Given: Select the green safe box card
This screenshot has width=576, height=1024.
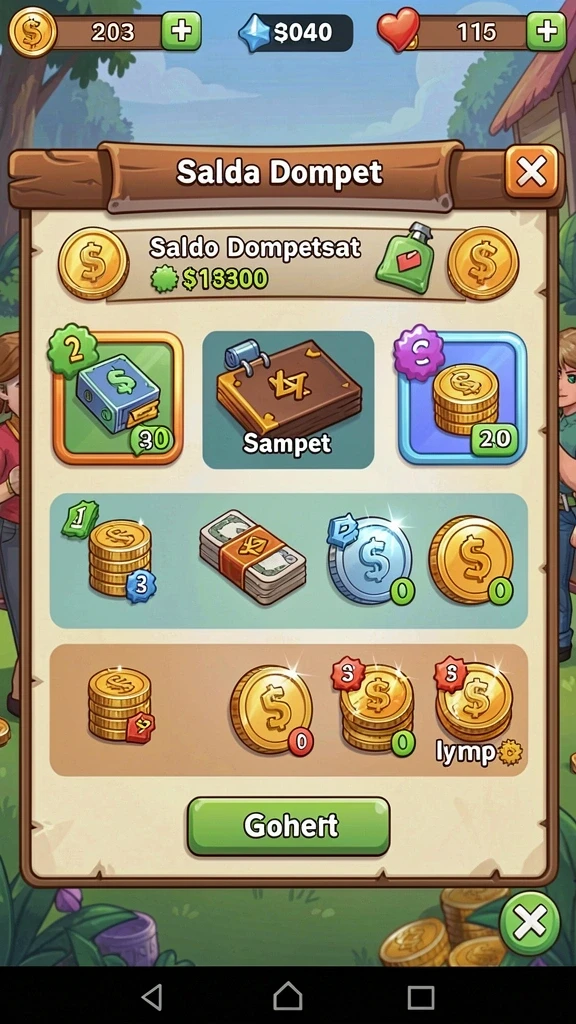Looking at the screenshot, I should (x=118, y=398).
